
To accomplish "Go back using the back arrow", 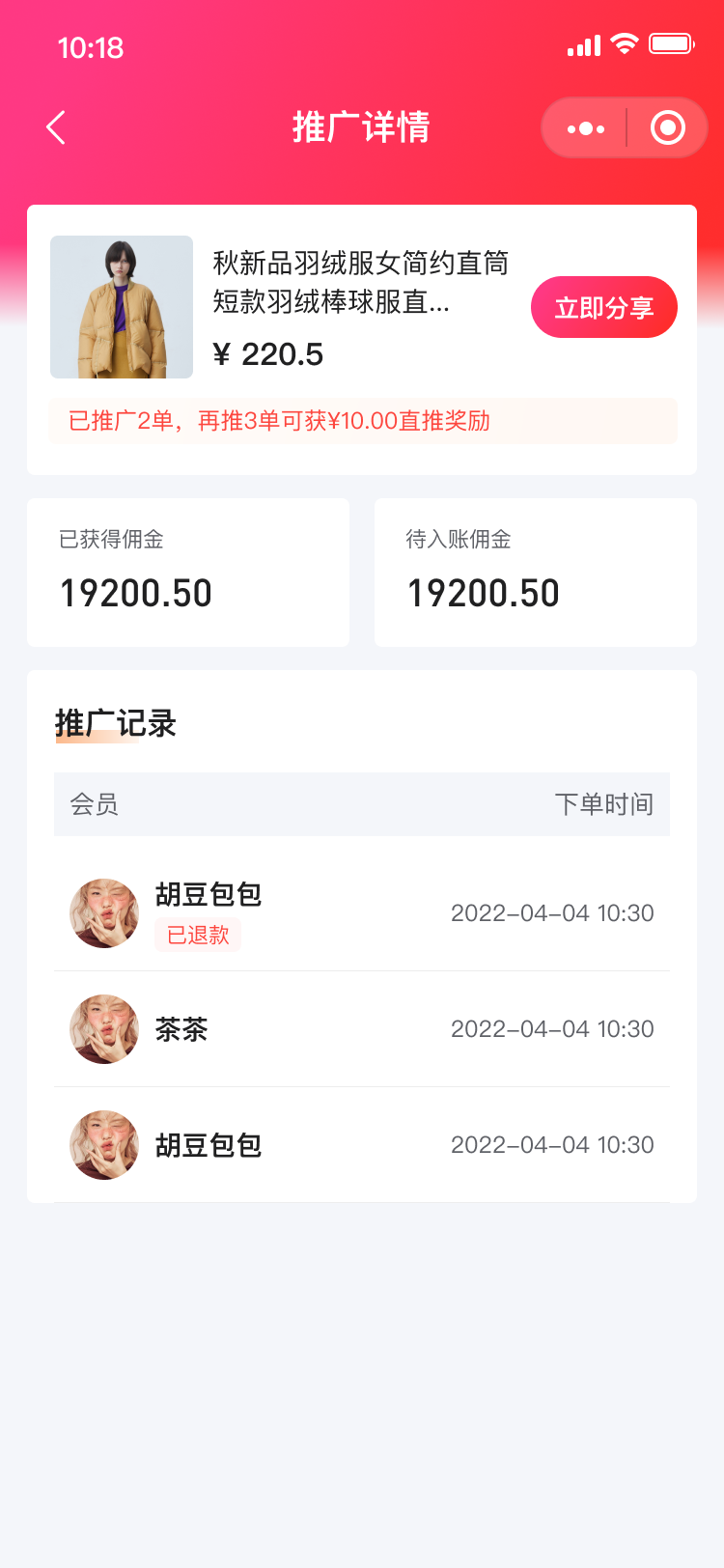I will point(56,127).
